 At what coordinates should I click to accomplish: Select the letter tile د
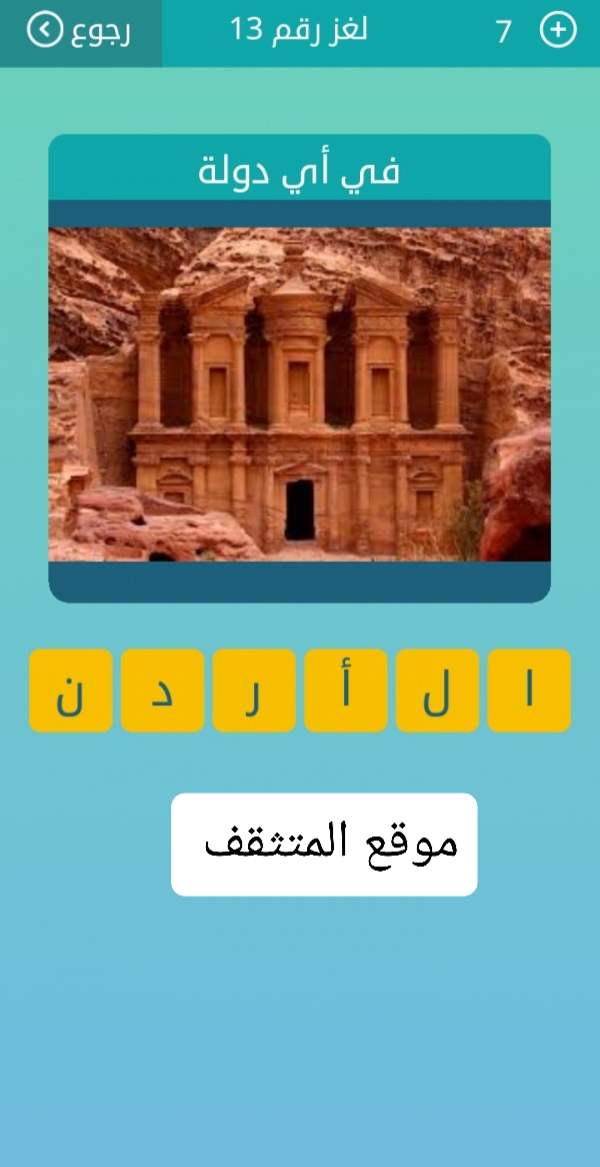click(162, 691)
